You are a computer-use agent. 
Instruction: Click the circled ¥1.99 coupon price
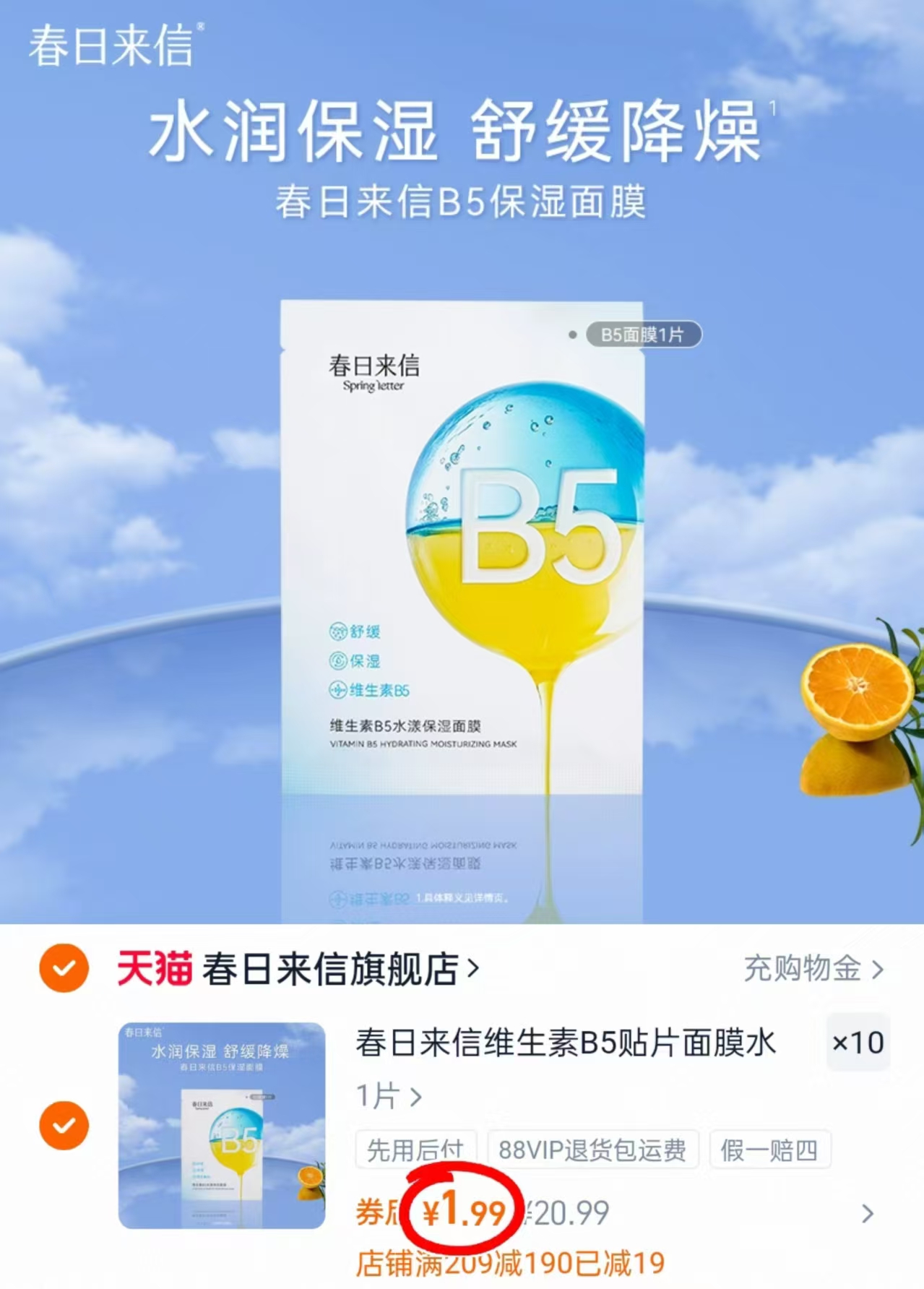click(461, 1212)
